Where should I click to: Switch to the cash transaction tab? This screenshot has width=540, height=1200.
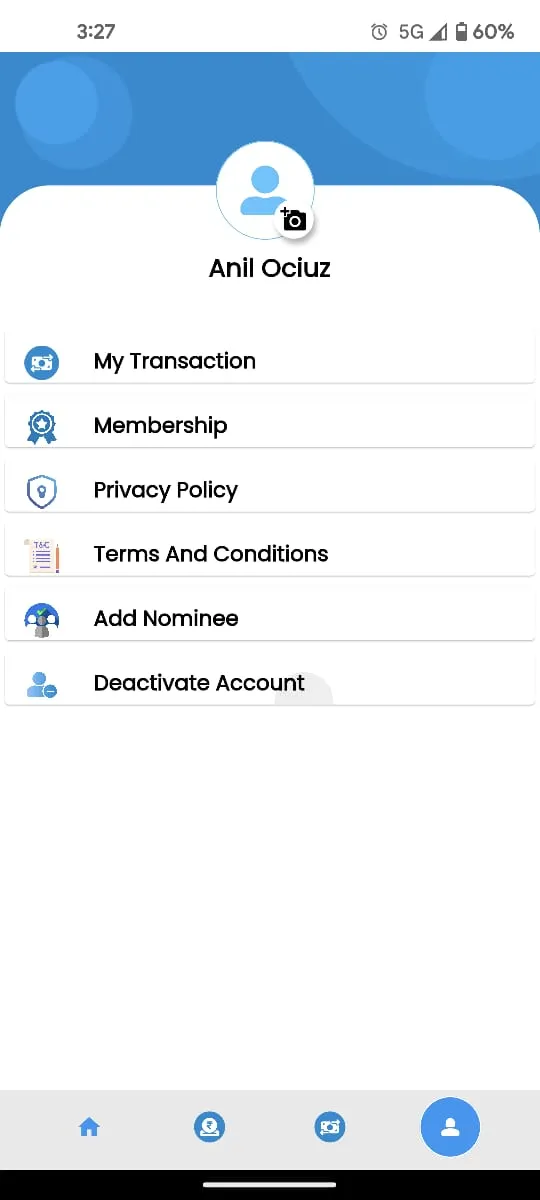[329, 1127]
